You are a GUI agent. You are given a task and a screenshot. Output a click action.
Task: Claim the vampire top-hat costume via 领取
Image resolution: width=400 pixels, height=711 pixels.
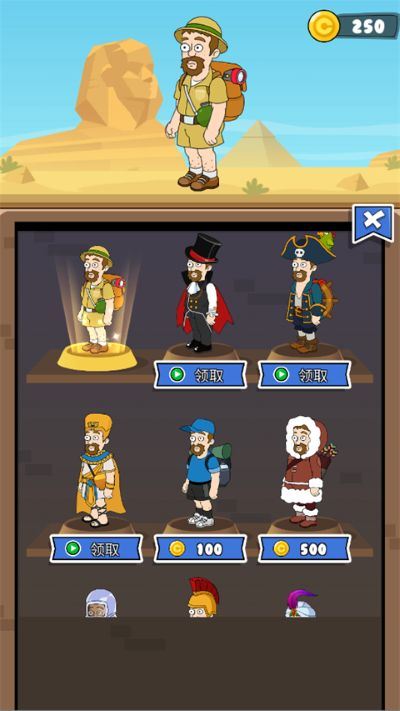click(200, 375)
